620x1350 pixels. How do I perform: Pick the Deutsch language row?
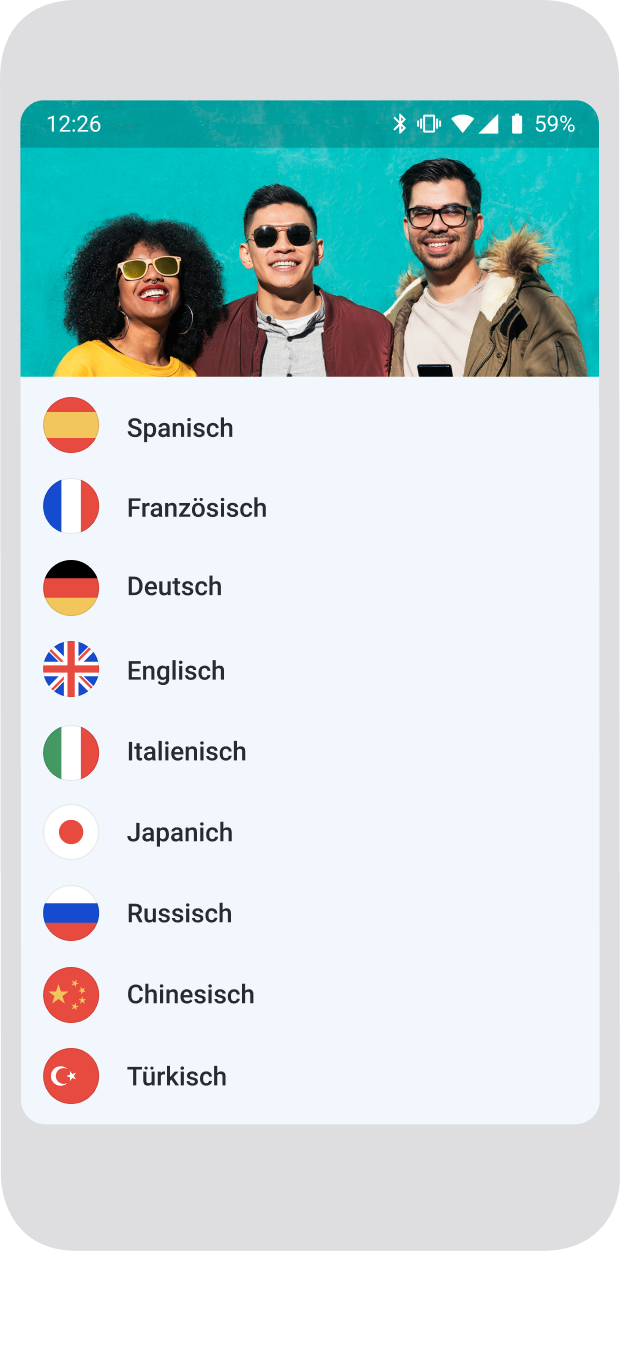pos(174,587)
